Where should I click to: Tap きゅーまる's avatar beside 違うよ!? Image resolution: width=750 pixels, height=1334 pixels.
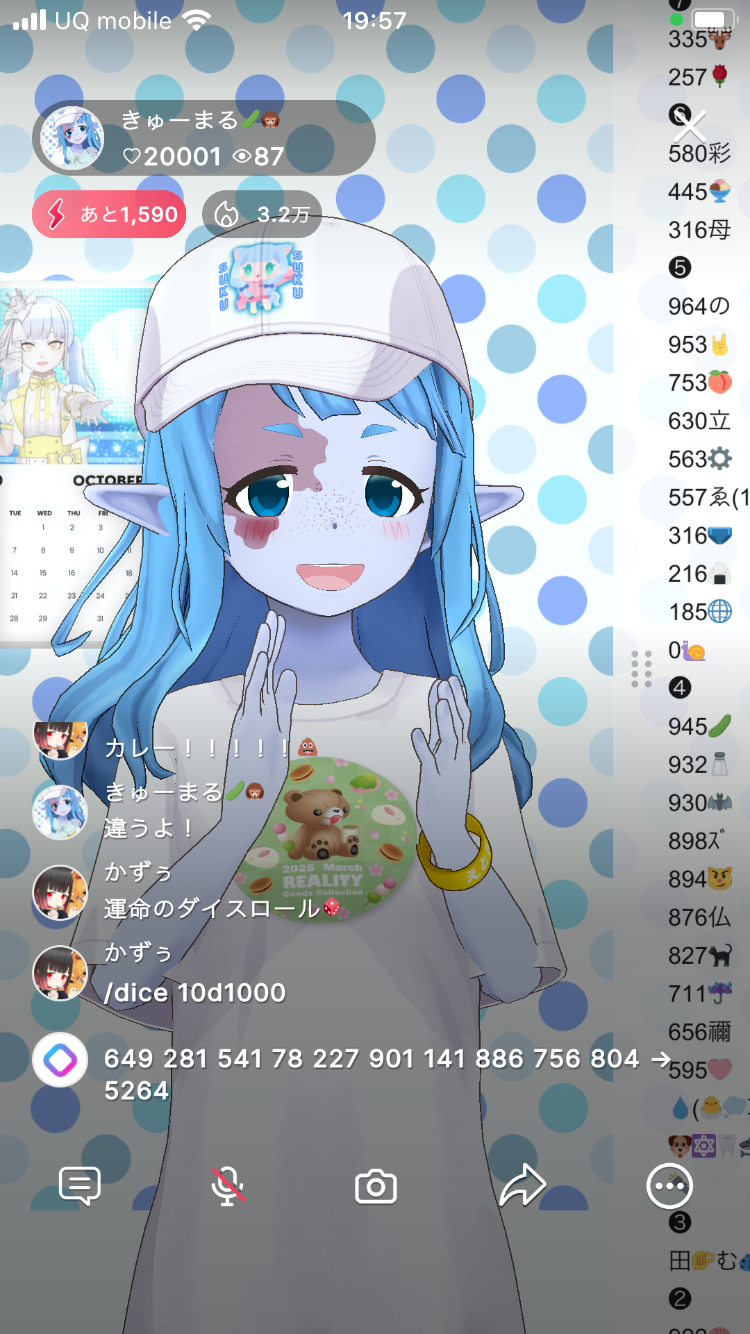pos(60,811)
